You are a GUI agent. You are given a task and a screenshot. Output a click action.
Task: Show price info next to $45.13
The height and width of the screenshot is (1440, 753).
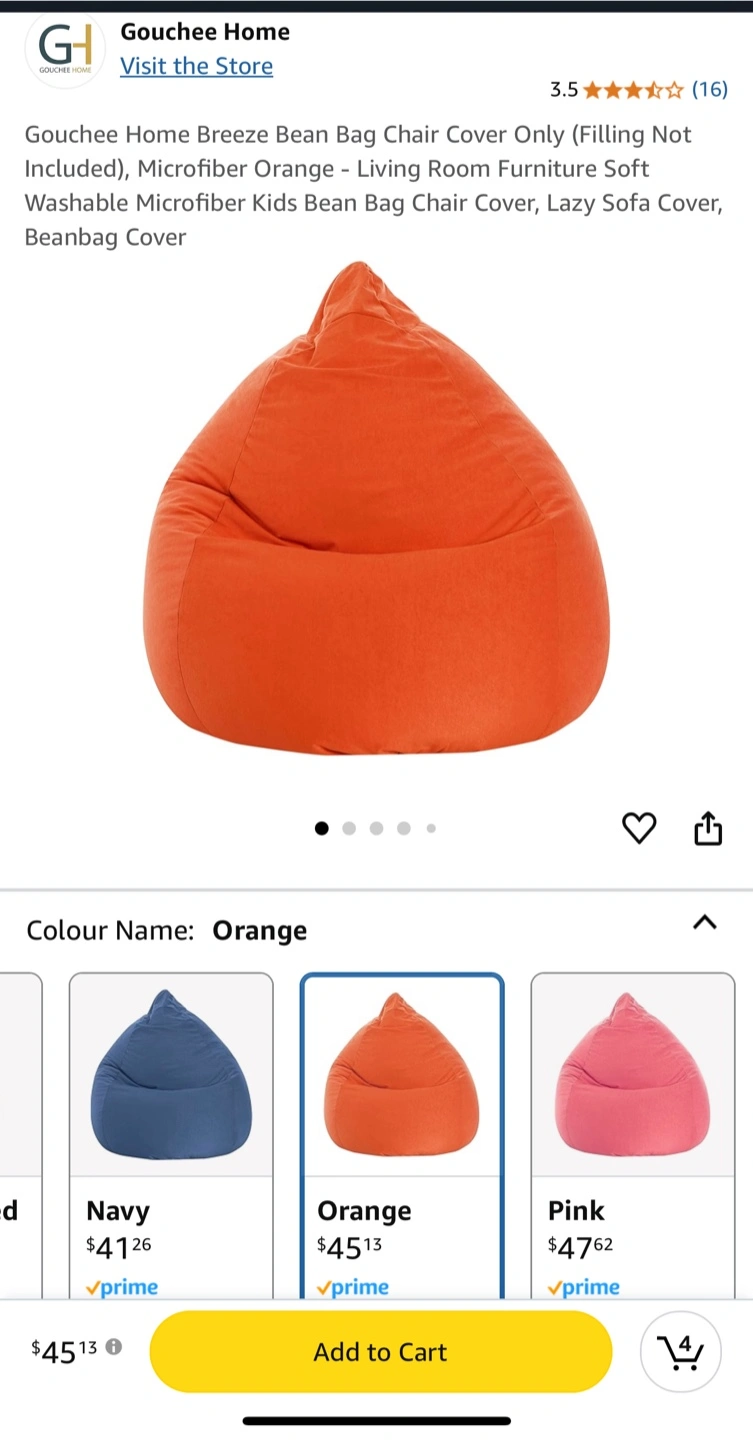tap(114, 1347)
